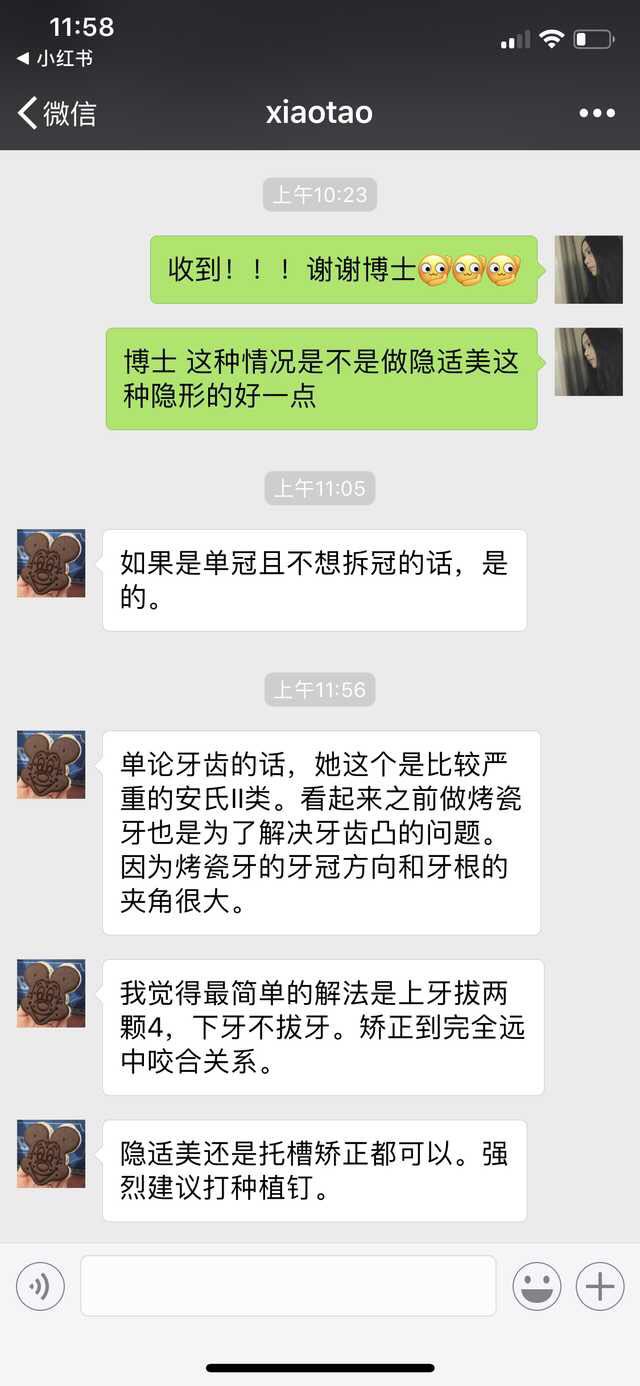Open the plus attachments panel
The image size is (640, 1386).
(x=600, y=1286)
